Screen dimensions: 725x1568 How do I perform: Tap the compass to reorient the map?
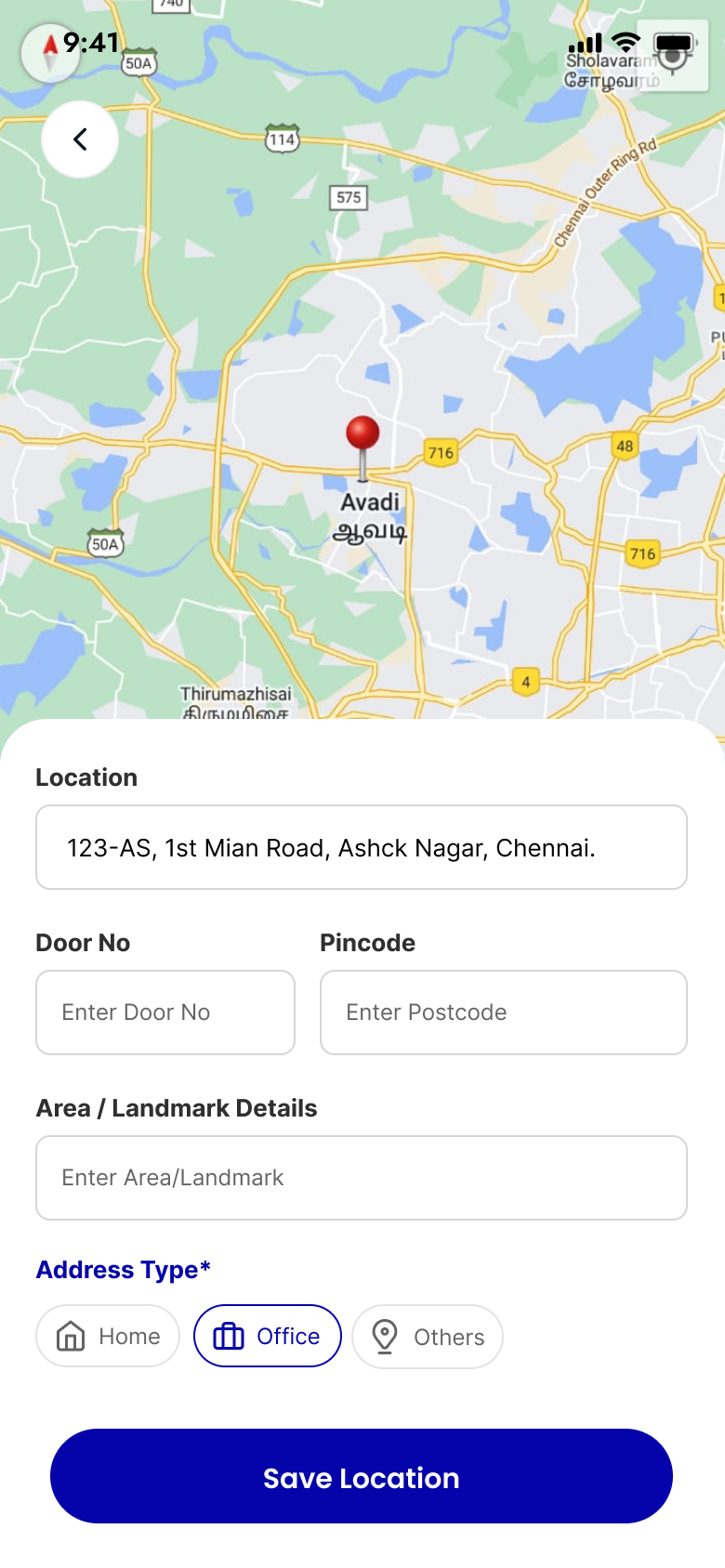pyautogui.click(x=50, y=53)
